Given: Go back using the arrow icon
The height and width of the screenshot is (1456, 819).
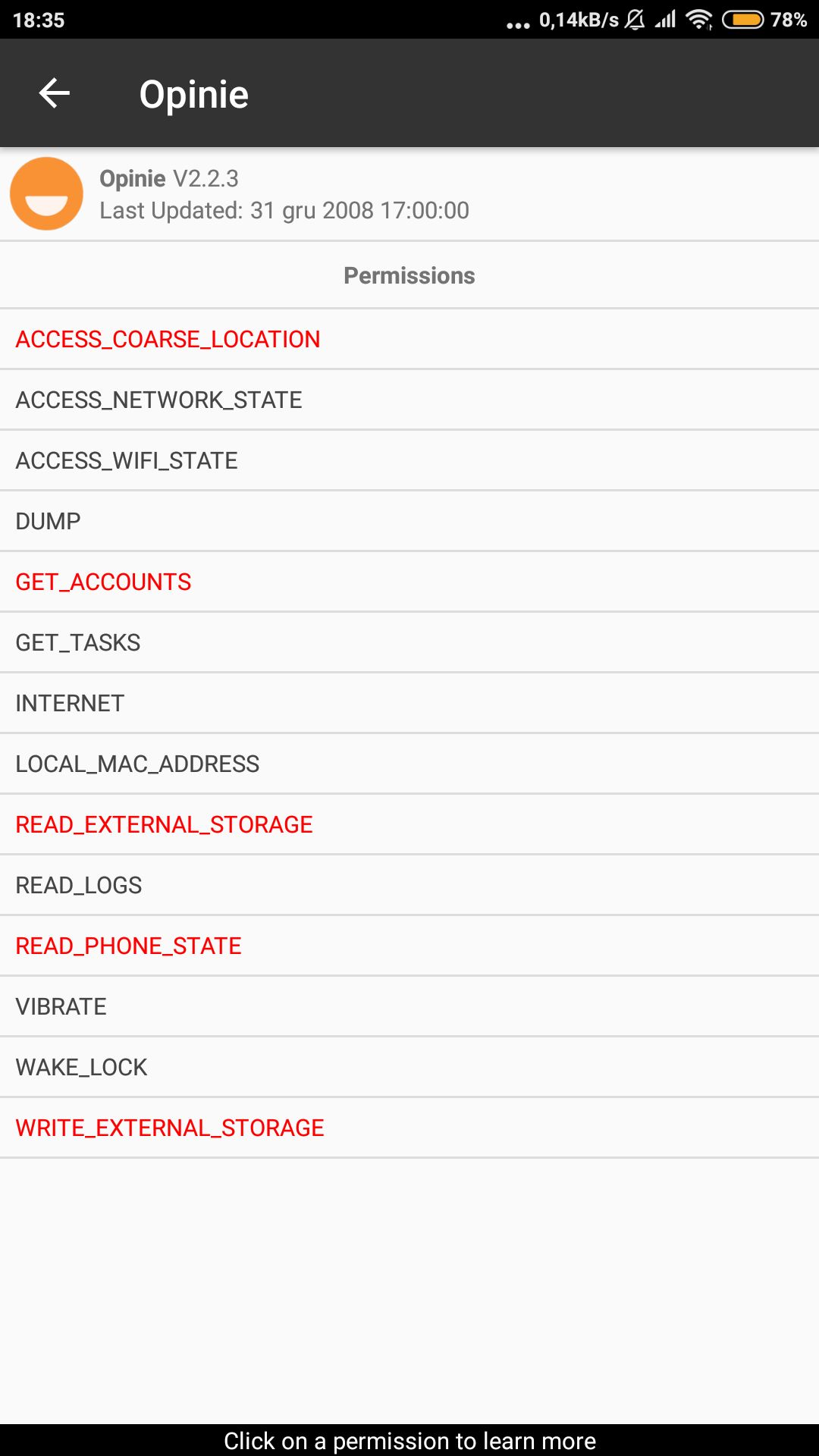Looking at the screenshot, I should click(55, 93).
